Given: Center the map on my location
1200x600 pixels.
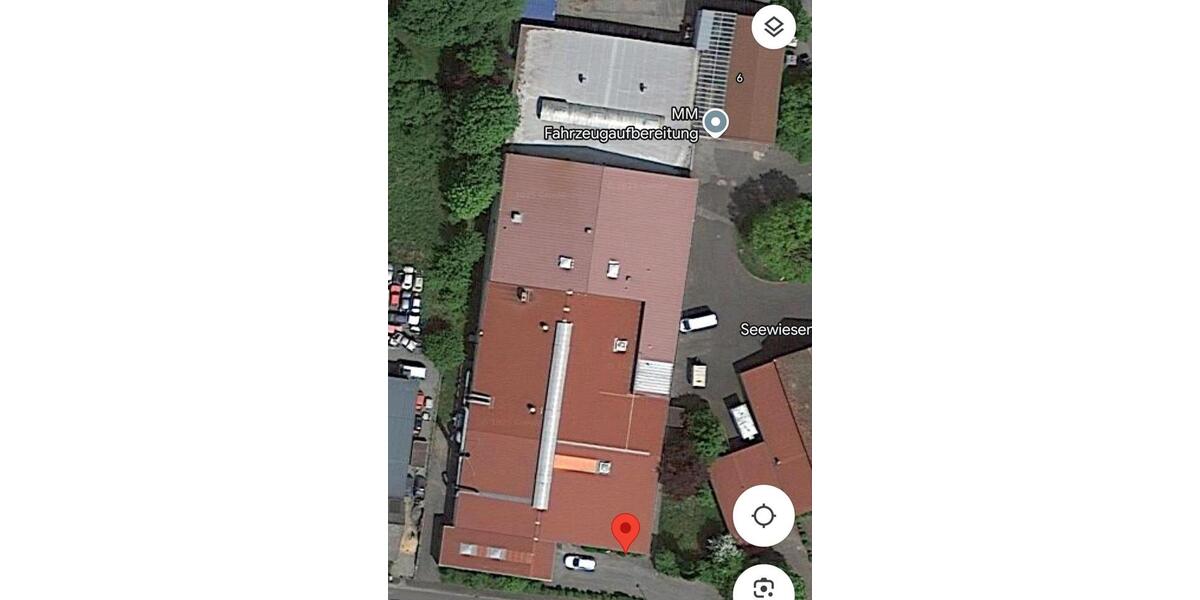Looking at the screenshot, I should (x=763, y=516).
